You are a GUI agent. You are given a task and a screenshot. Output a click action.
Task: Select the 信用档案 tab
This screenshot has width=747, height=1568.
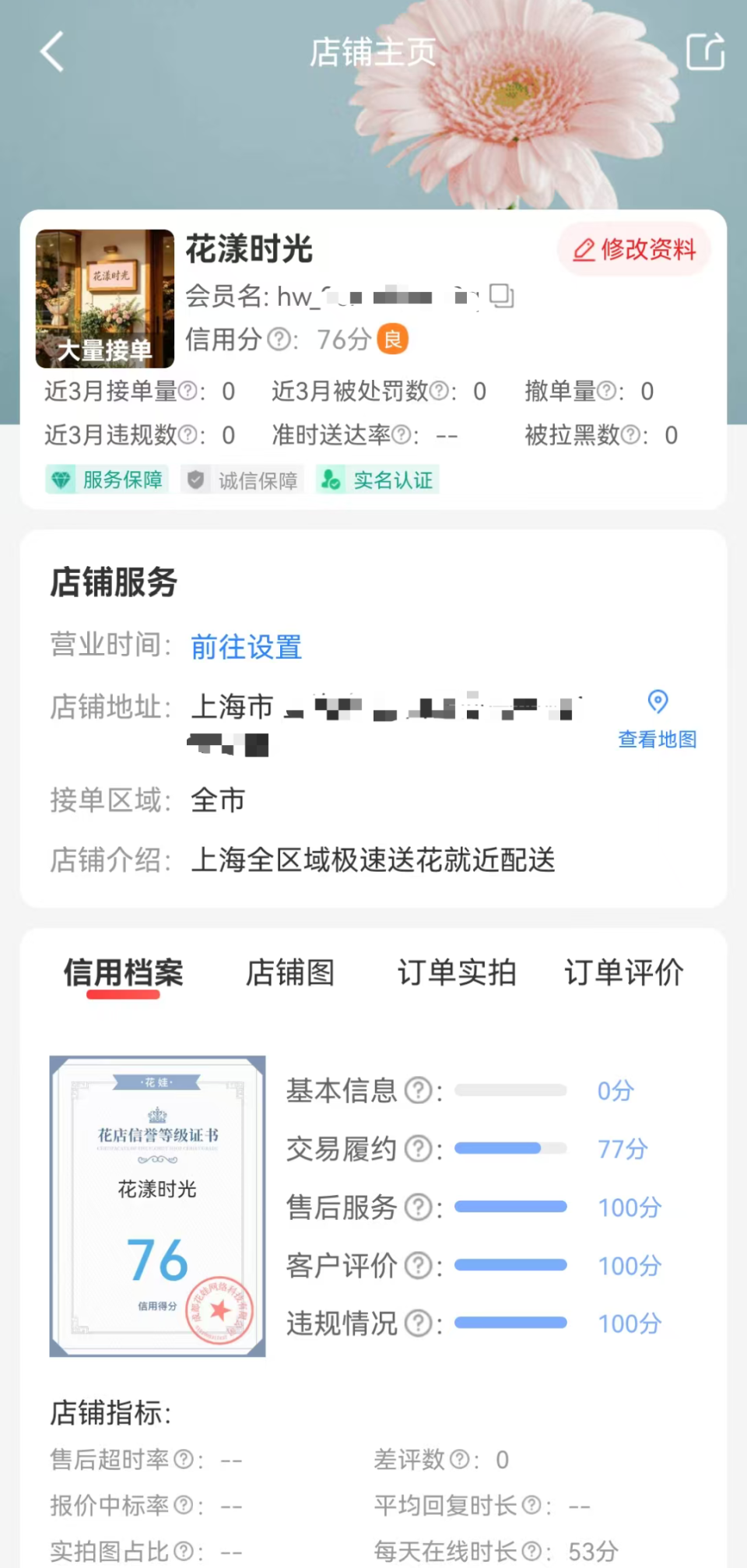point(123,972)
